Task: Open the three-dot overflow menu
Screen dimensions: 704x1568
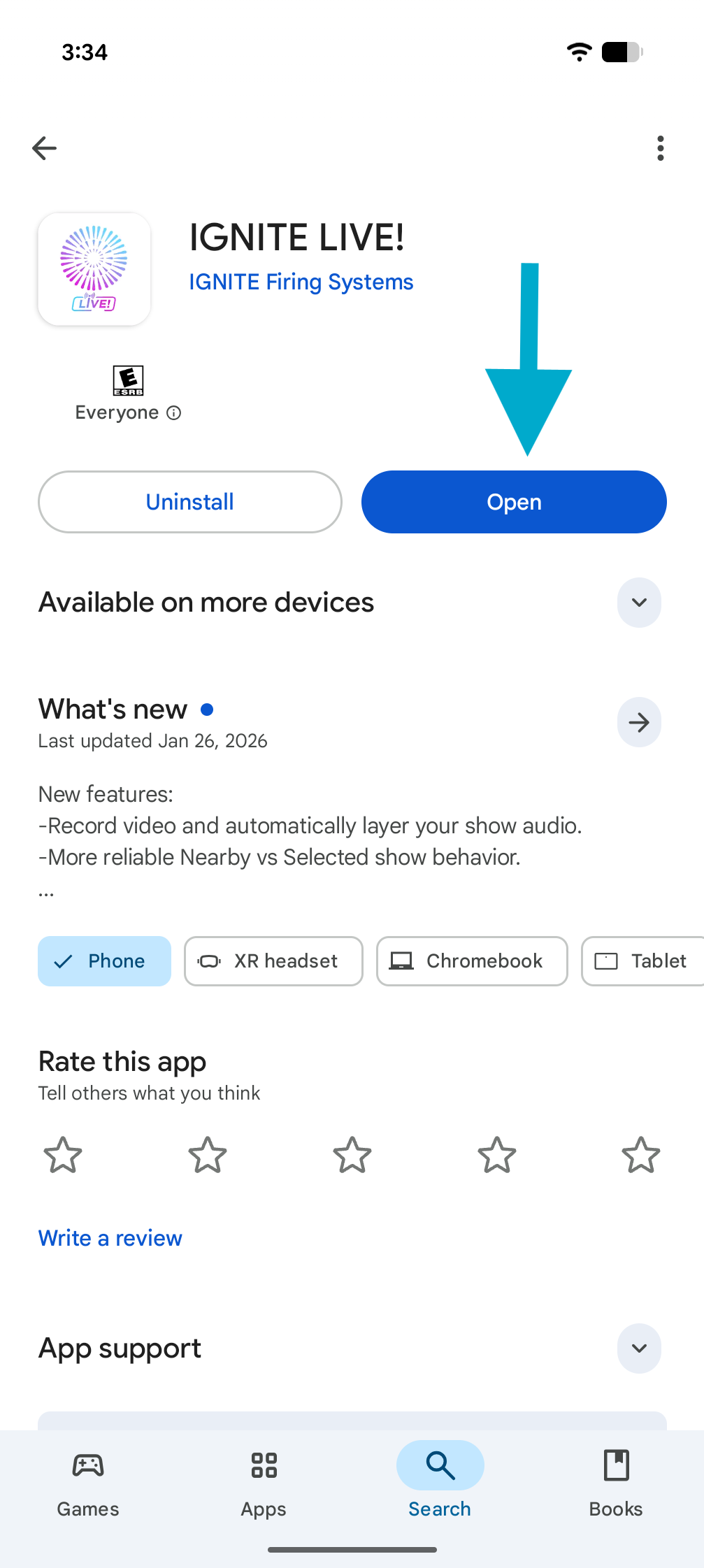Action: [660, 148]
